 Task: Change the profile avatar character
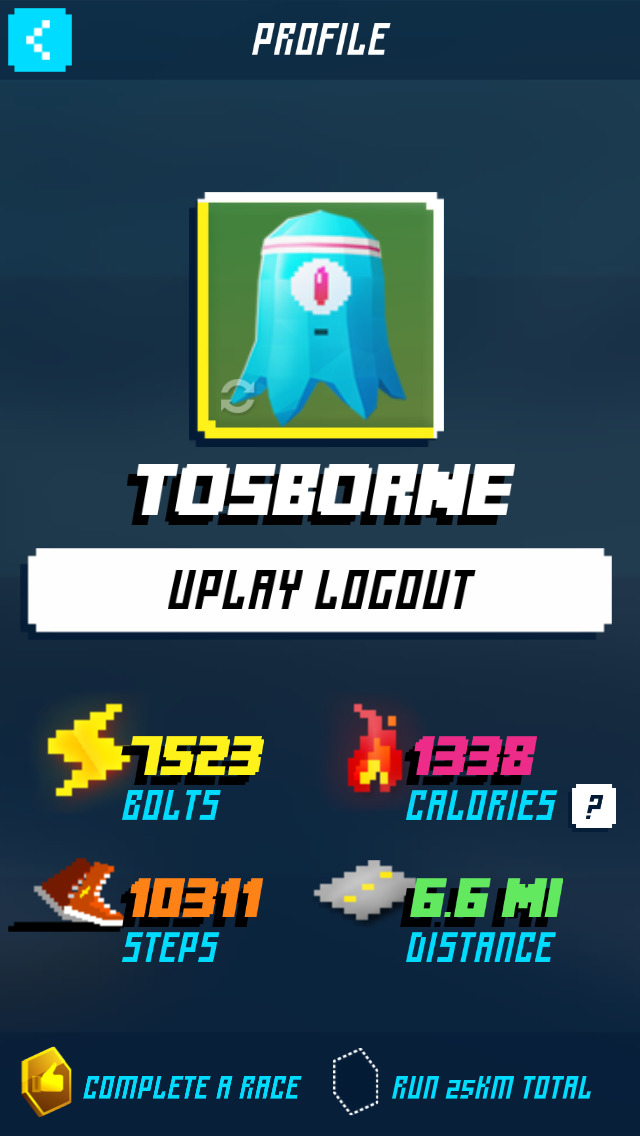(237, 397)
